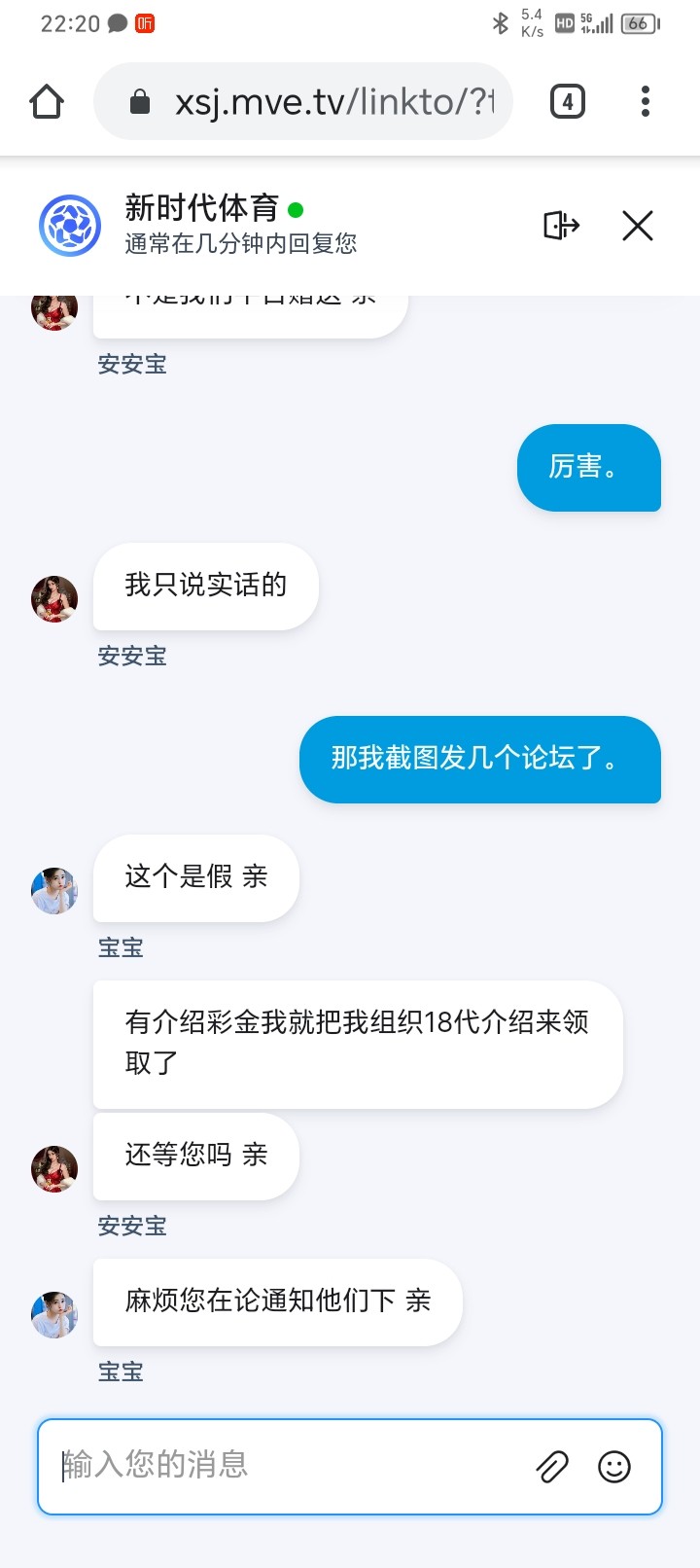Close the chat window with the X

(x=638, y=226)
